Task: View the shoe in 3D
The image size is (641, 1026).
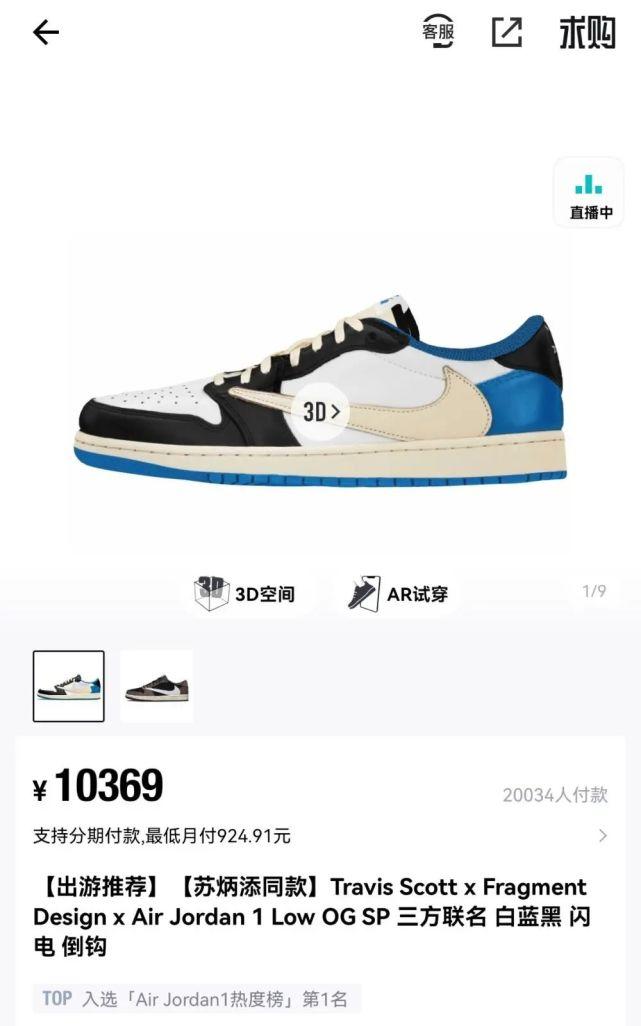Action: click(320, 410)
